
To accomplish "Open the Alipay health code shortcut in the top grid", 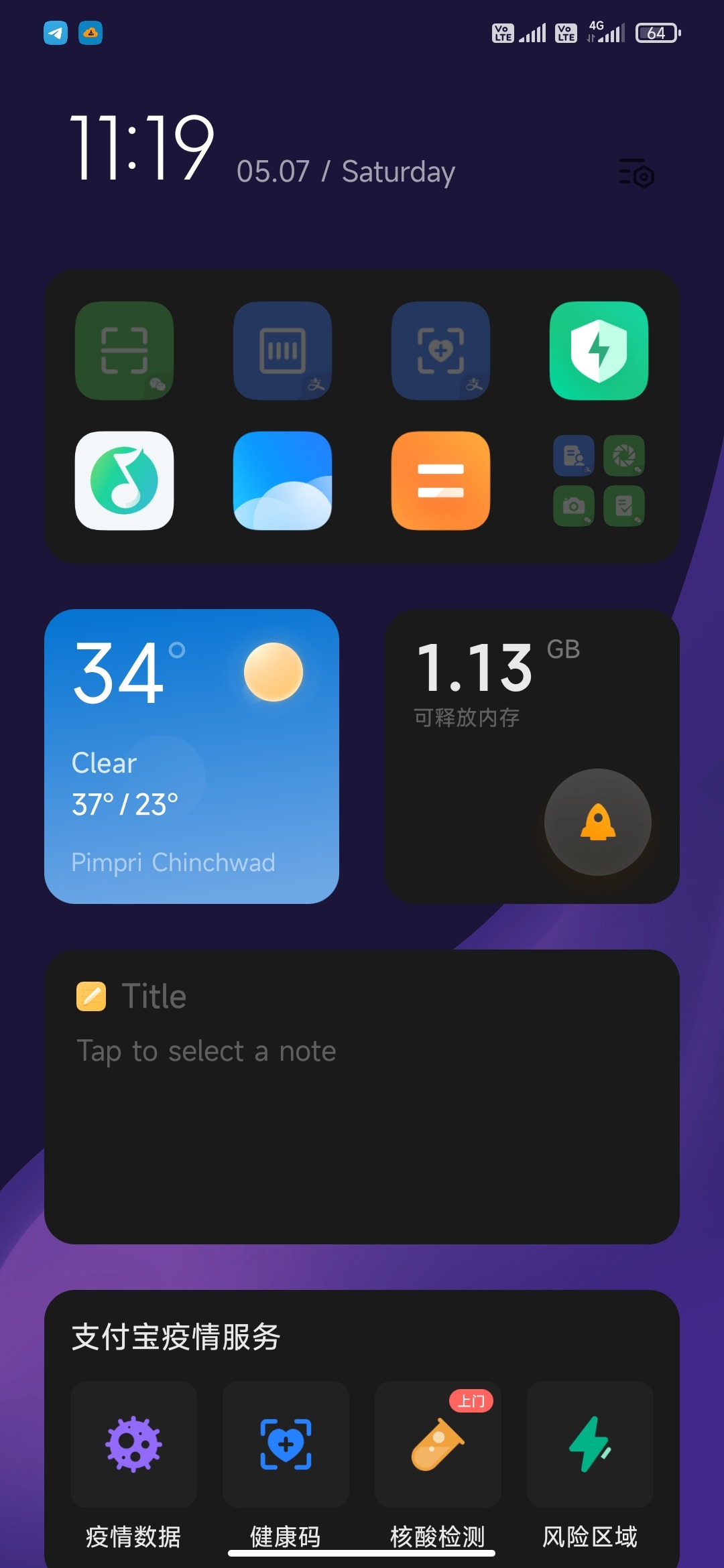I will click(x=440, y=350).
